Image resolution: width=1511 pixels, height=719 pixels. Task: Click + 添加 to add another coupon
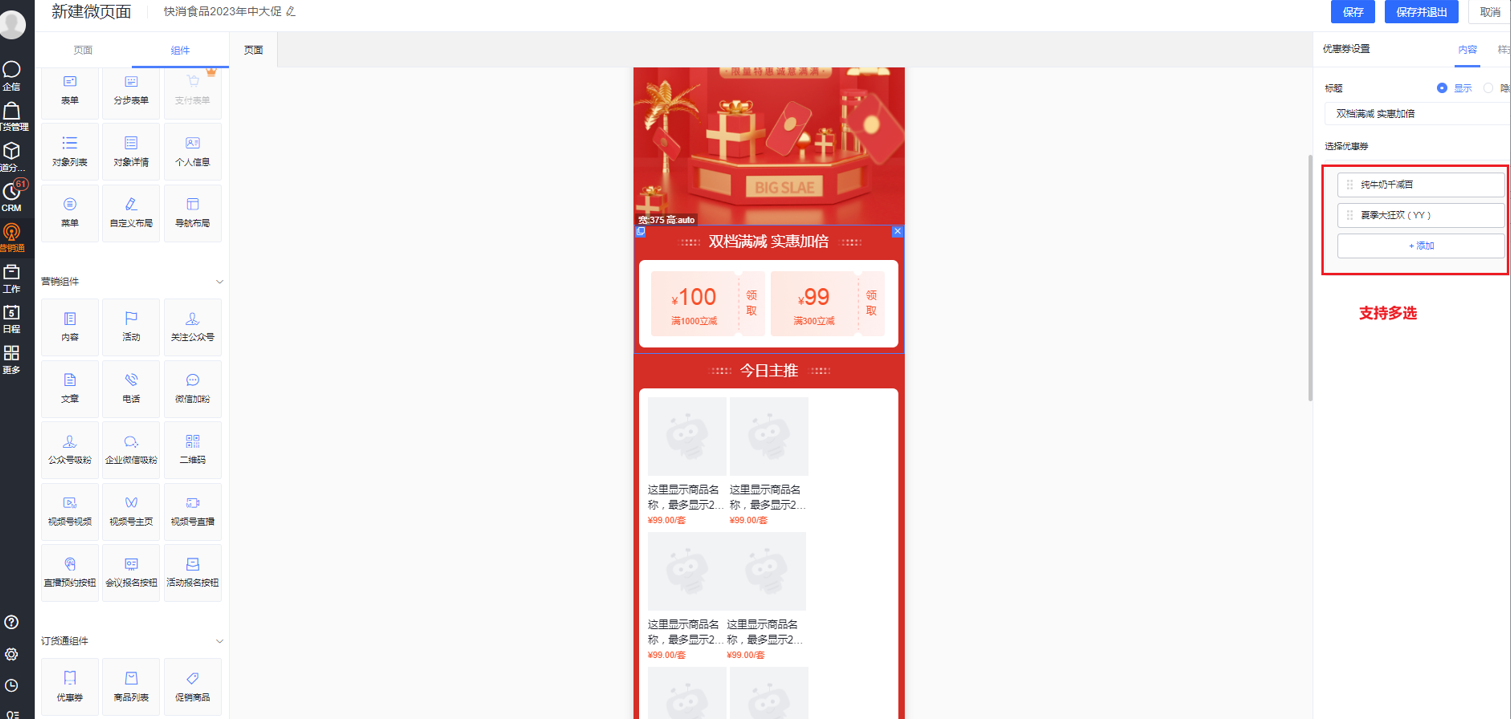tap(1421, 245)
